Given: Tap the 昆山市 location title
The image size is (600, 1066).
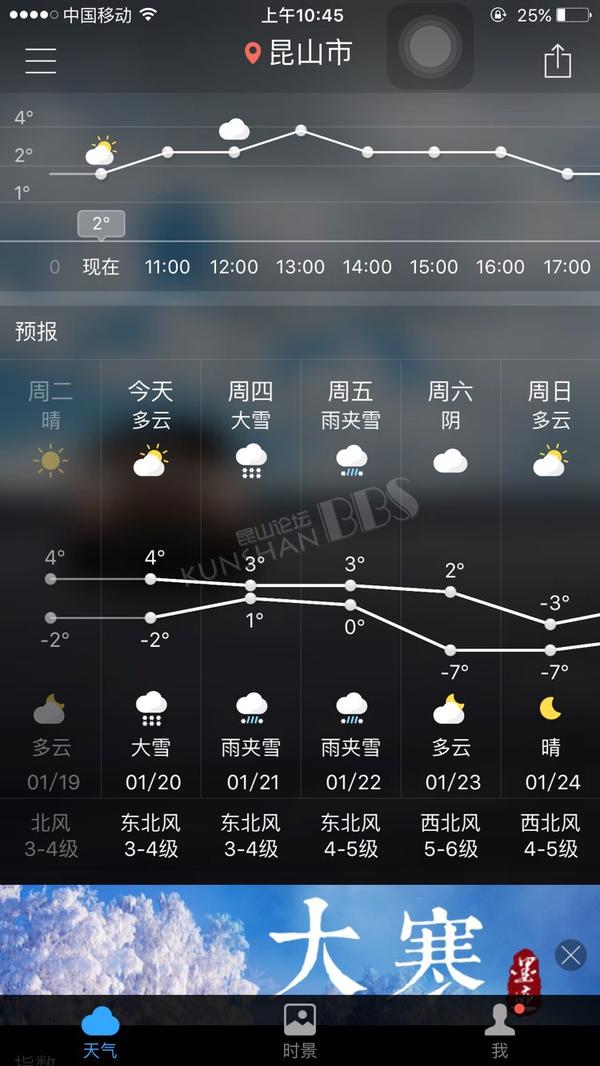Looking at the screenshot, I should point(299,53).
